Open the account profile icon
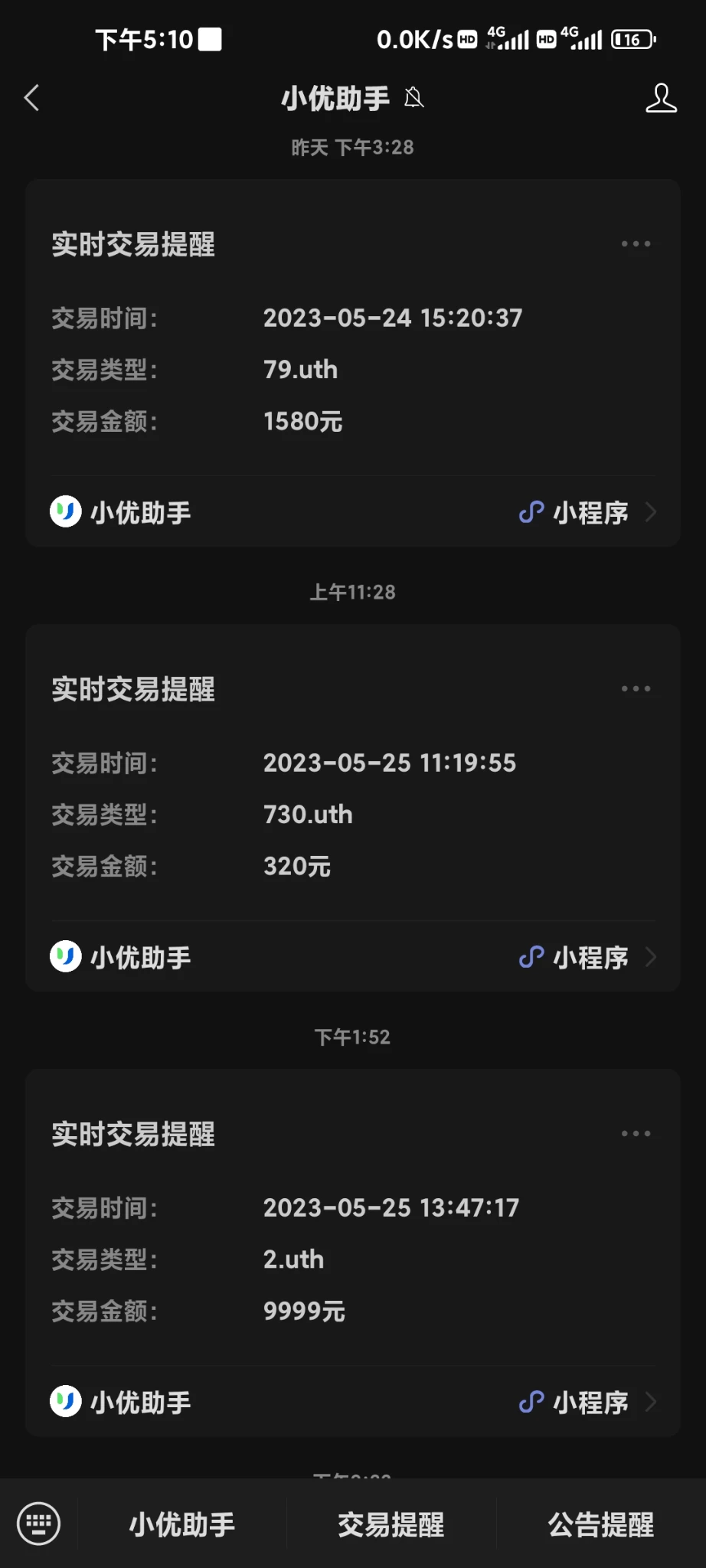Viewport: 706px width, 1568px height. 661,99
